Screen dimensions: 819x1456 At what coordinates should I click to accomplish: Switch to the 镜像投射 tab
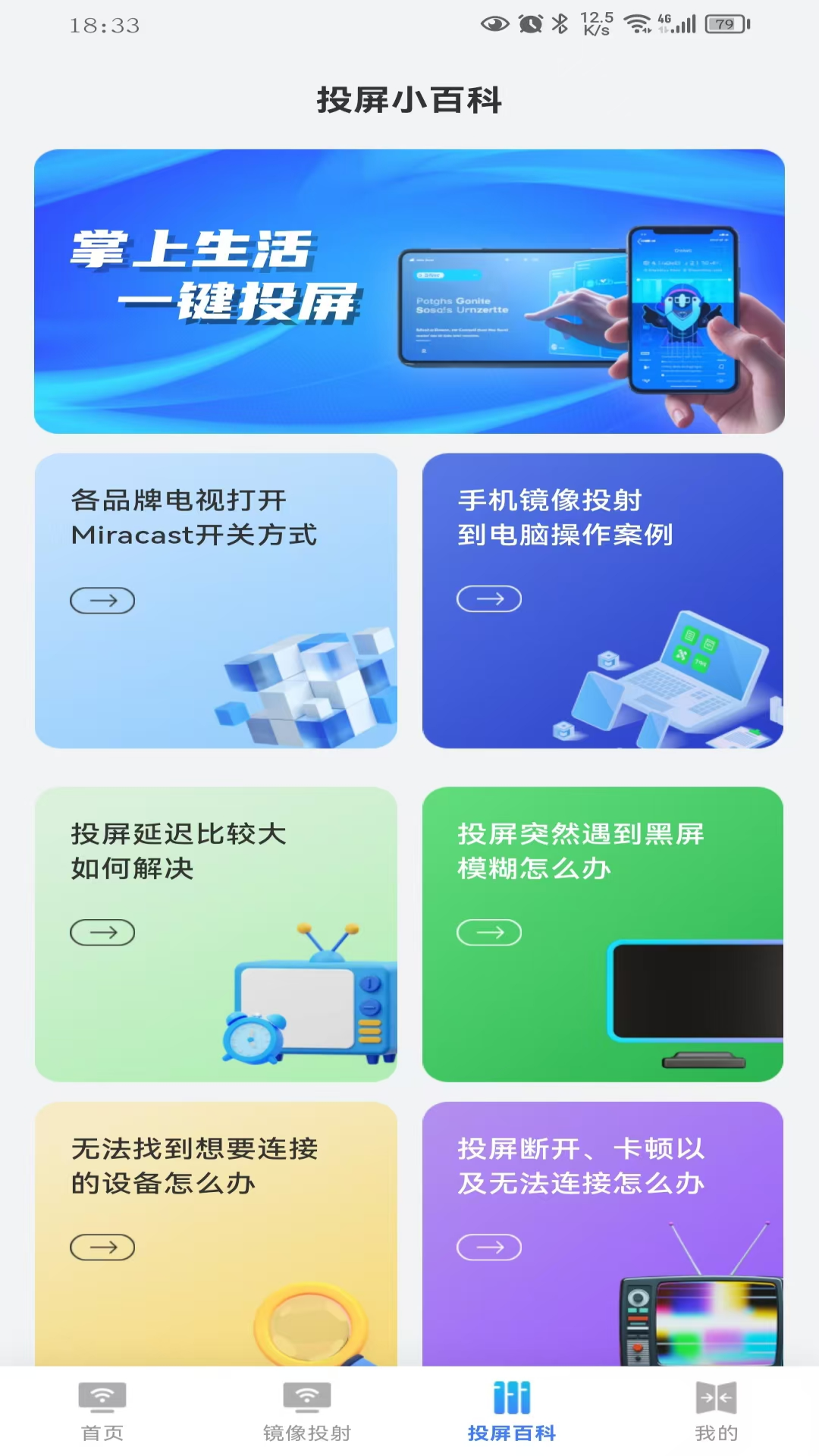pos(307,1411)
